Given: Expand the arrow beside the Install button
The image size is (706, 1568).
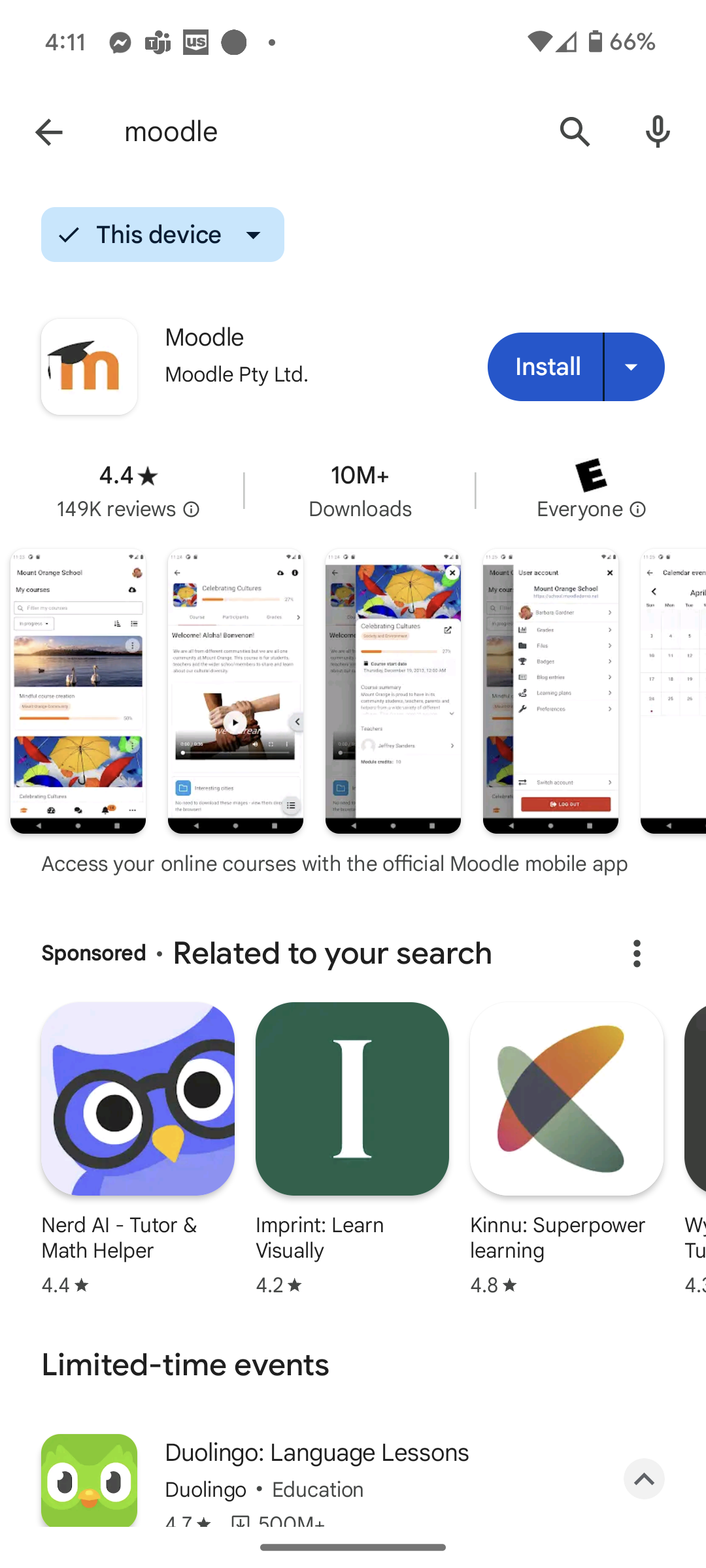Looking at the screenshot, I should (x=633, y=367).
